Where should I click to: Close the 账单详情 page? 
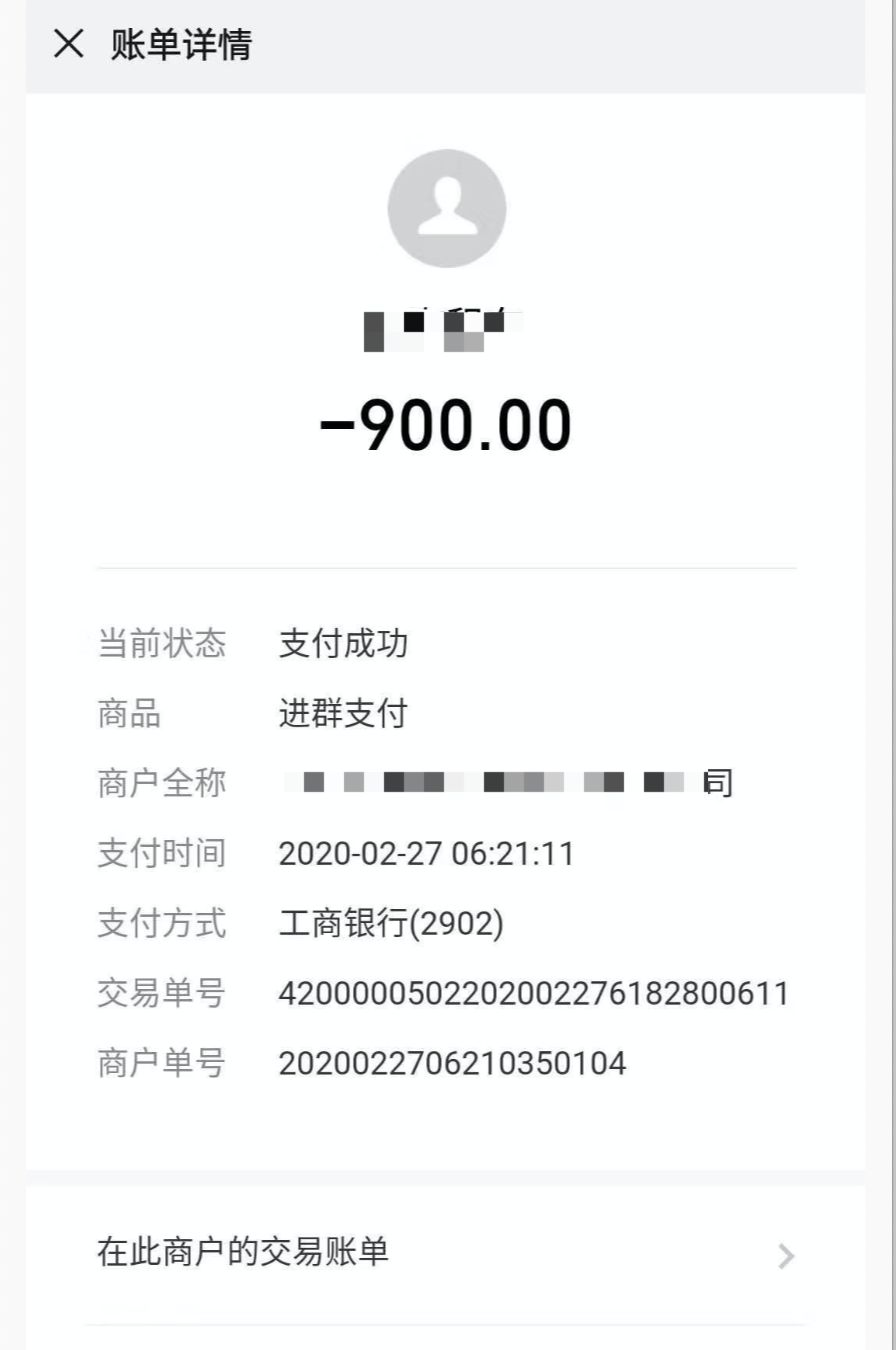point(68,44)
